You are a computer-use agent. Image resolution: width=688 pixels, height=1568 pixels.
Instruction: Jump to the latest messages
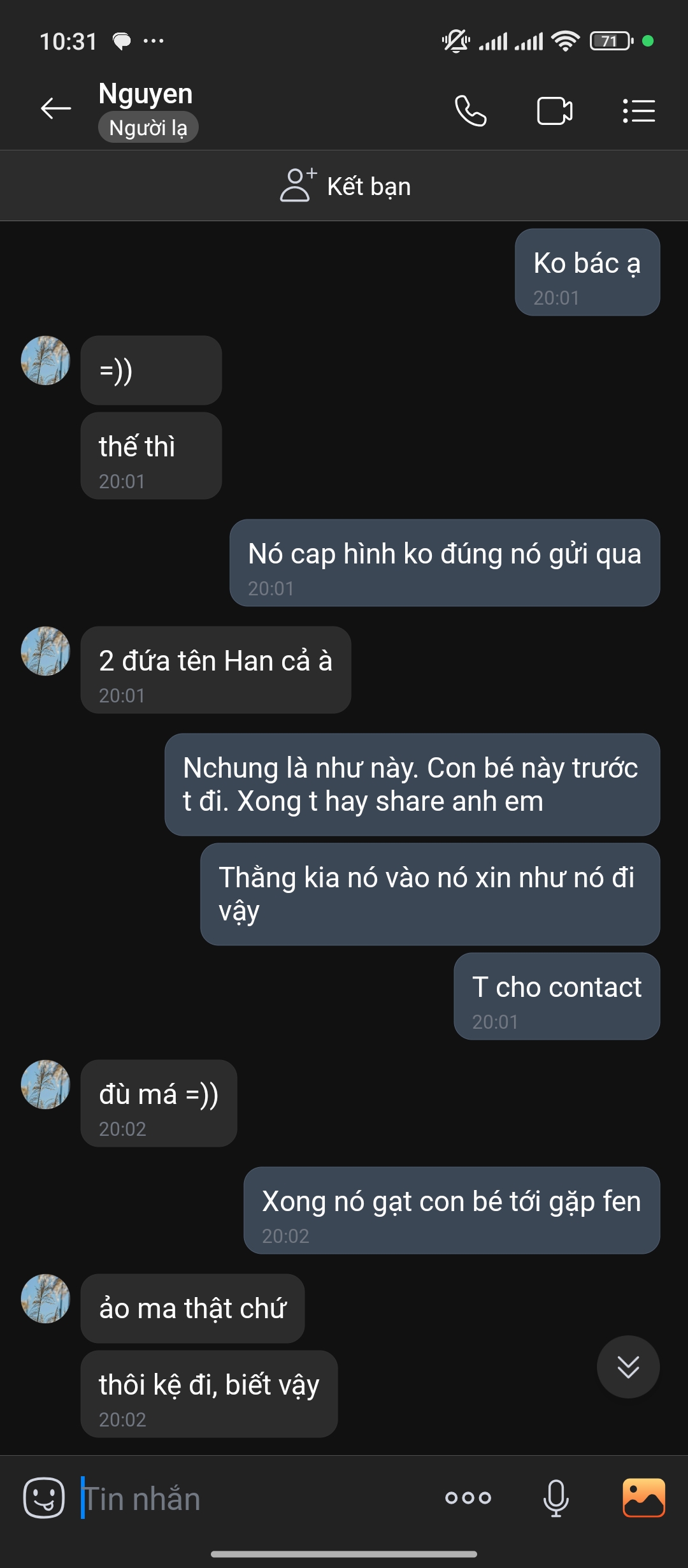[627, 1367]
